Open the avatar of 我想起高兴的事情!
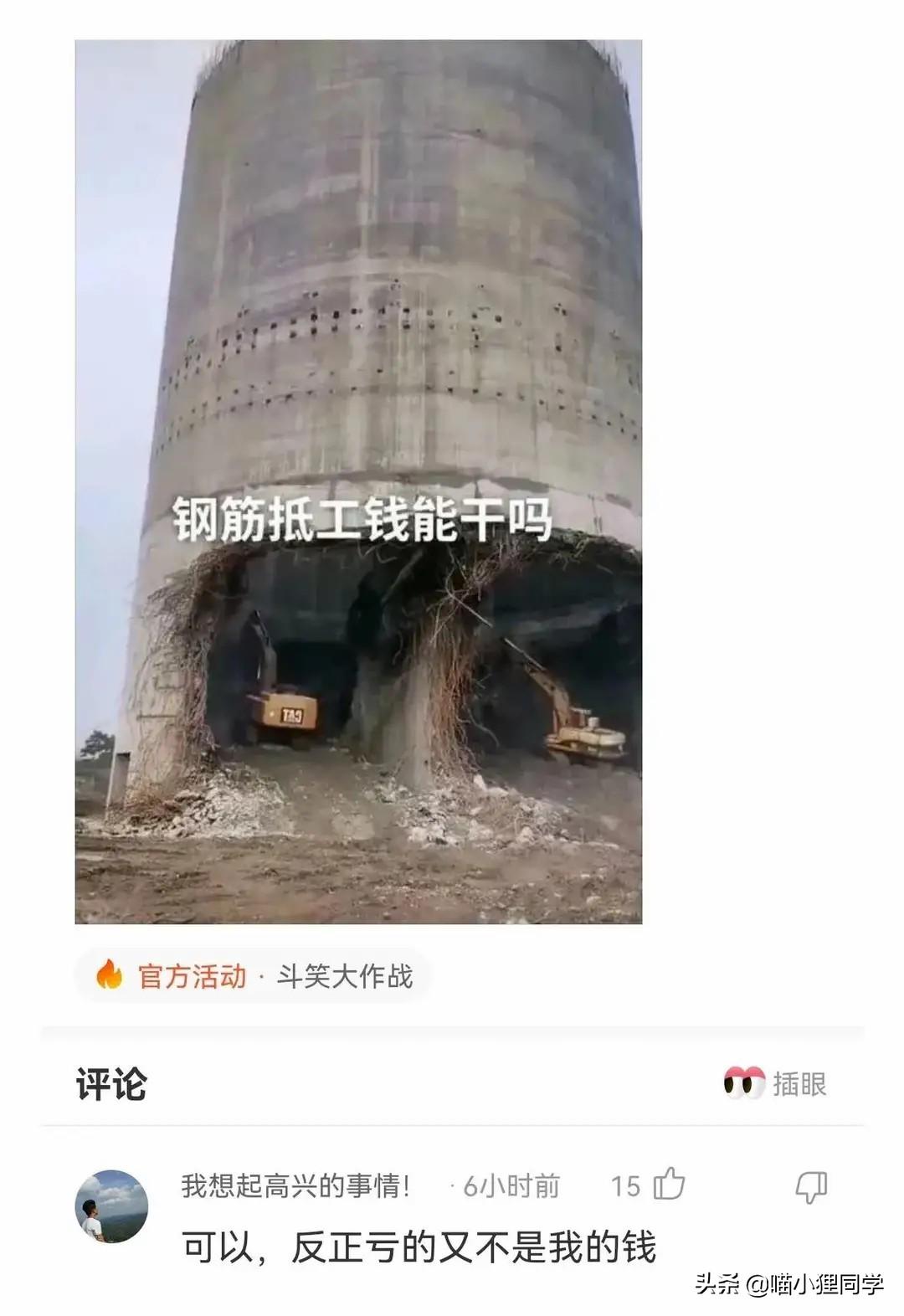This screenshot has height=1316, width=904. [x=111, y=1205]
